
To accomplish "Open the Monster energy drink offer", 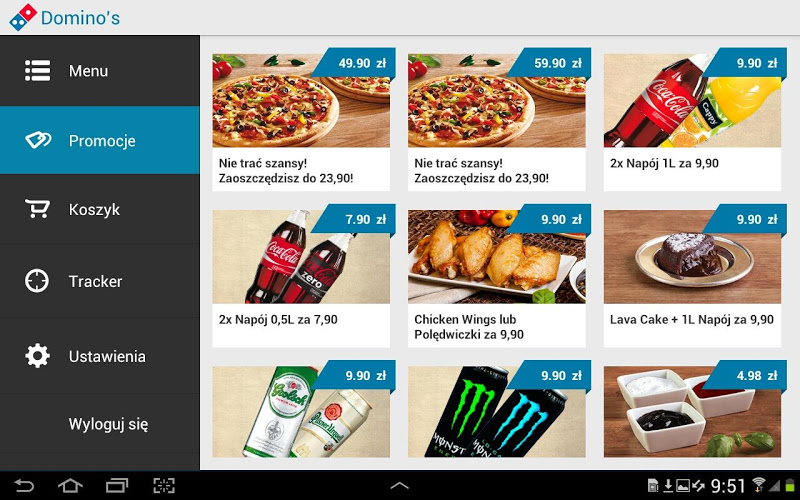I will coord(496,412).
